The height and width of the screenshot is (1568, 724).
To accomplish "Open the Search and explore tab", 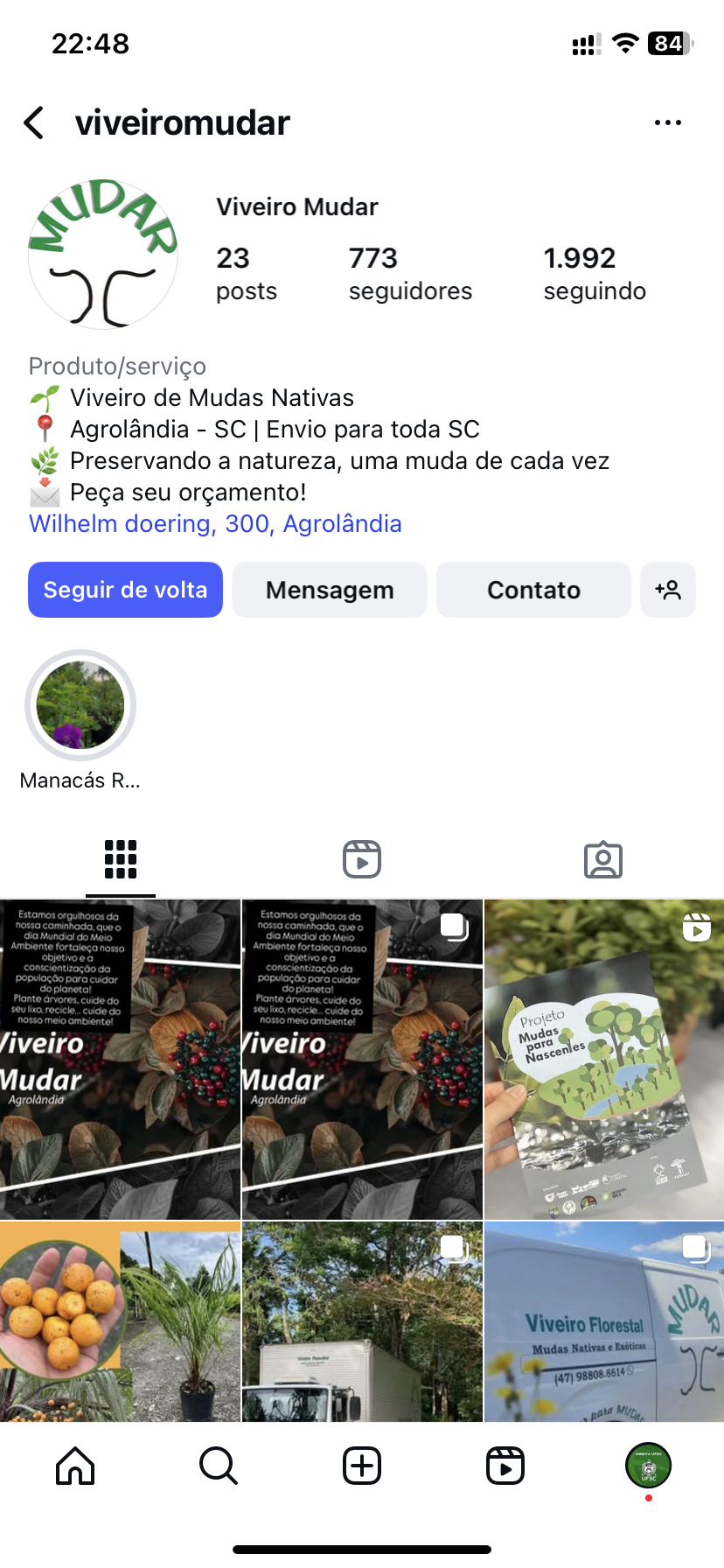I will click(219, 1466).
